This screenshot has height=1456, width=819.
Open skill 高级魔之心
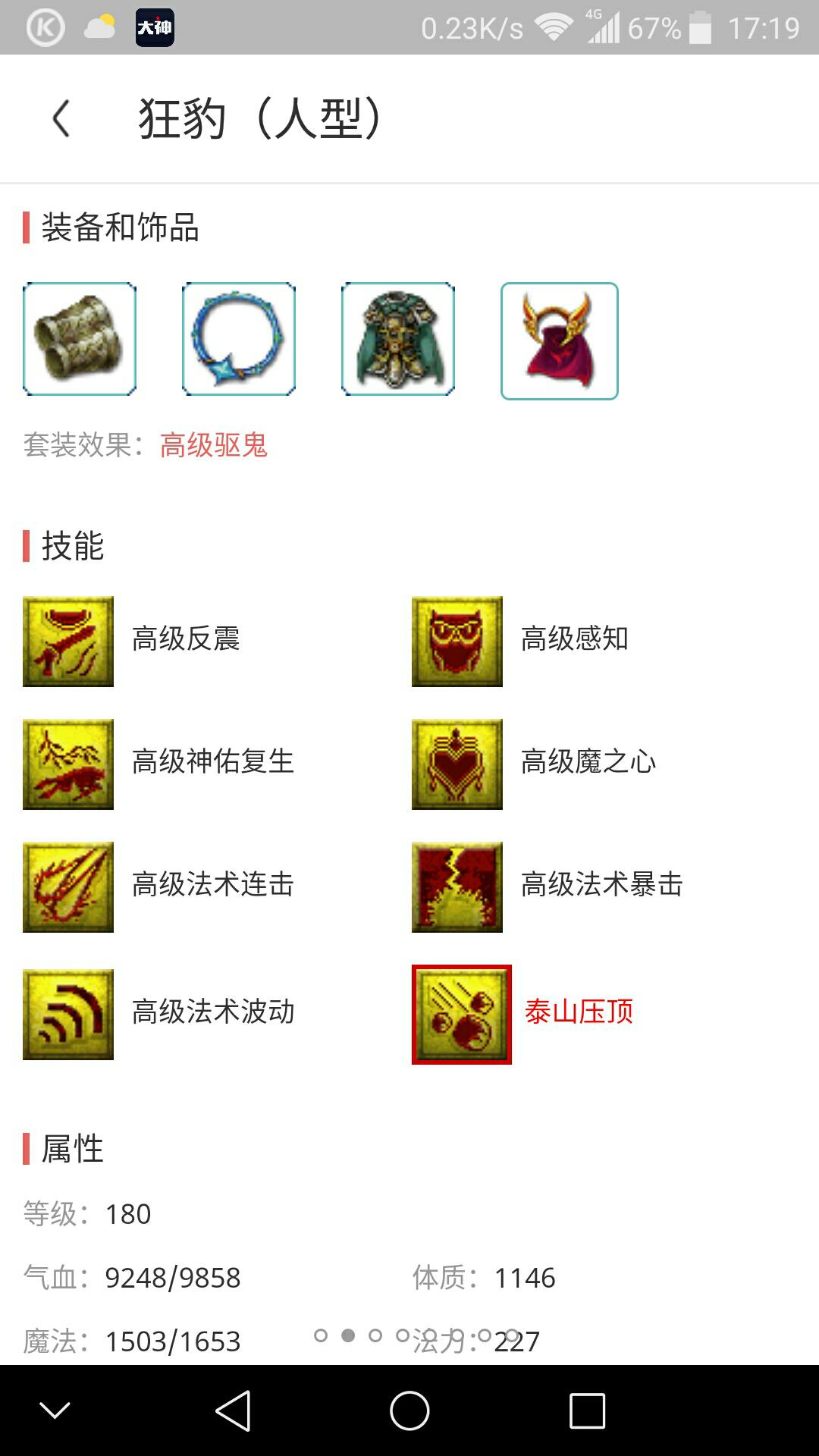[457, 764]
